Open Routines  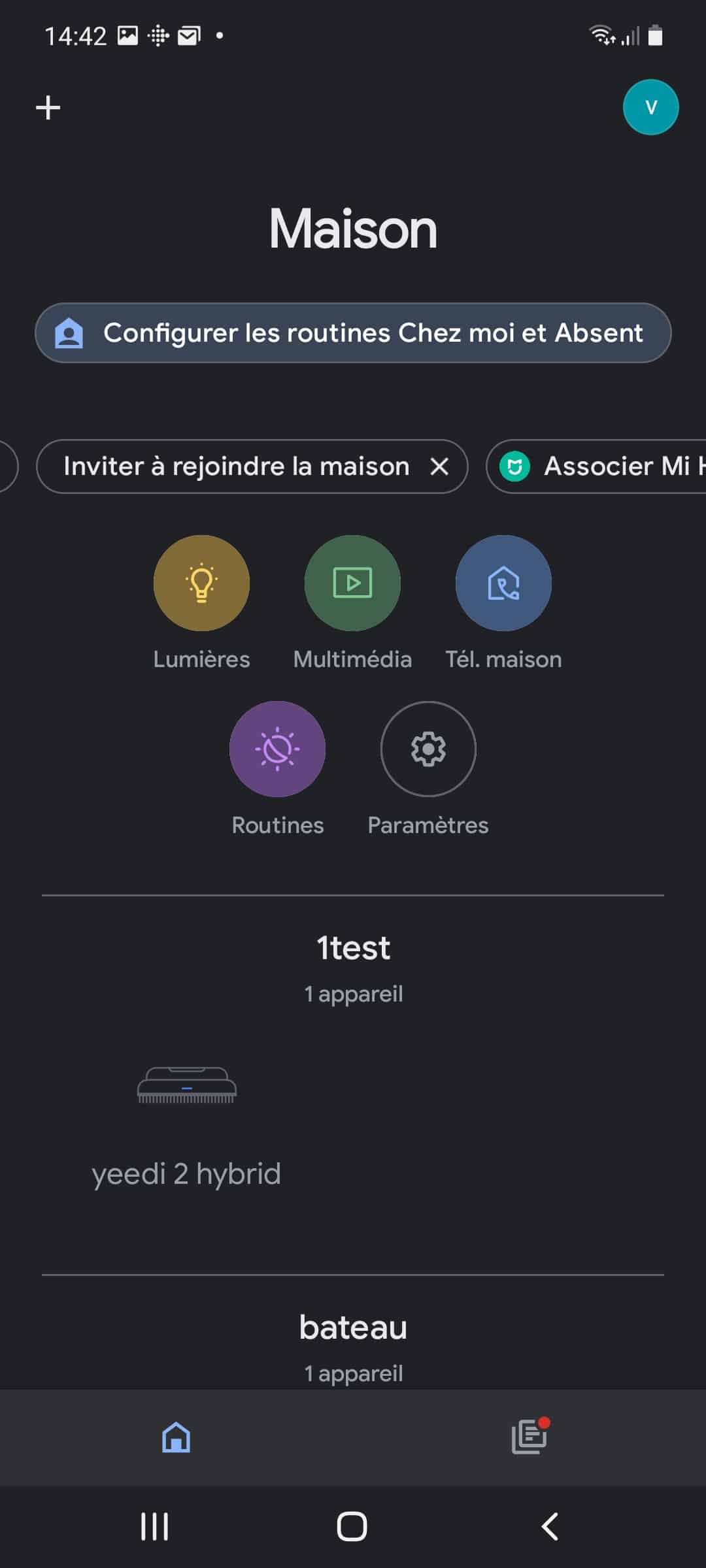[277, 749]
